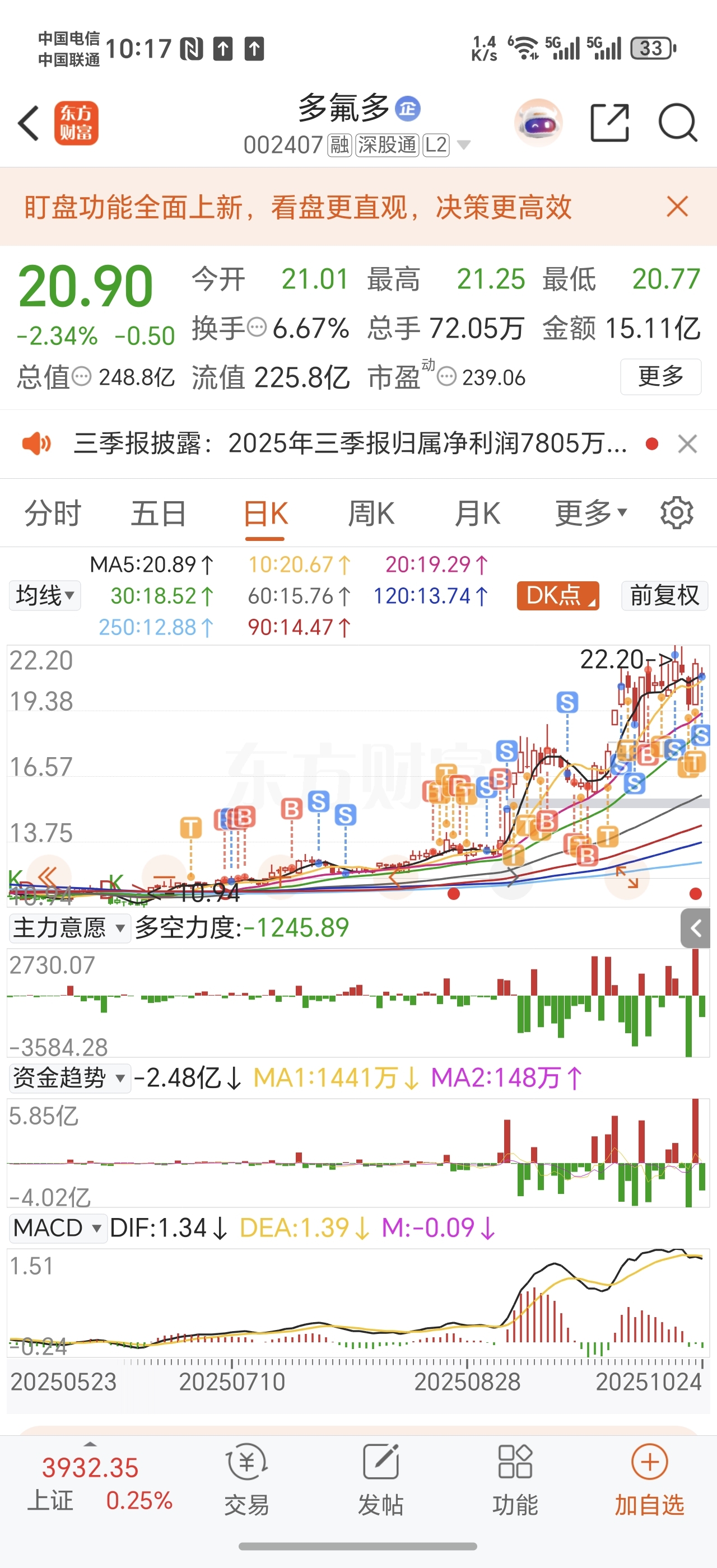The height and width of the screenshot is (1568, 717).
Task: Go back using the top-left arrow
Action: [29, 124]
